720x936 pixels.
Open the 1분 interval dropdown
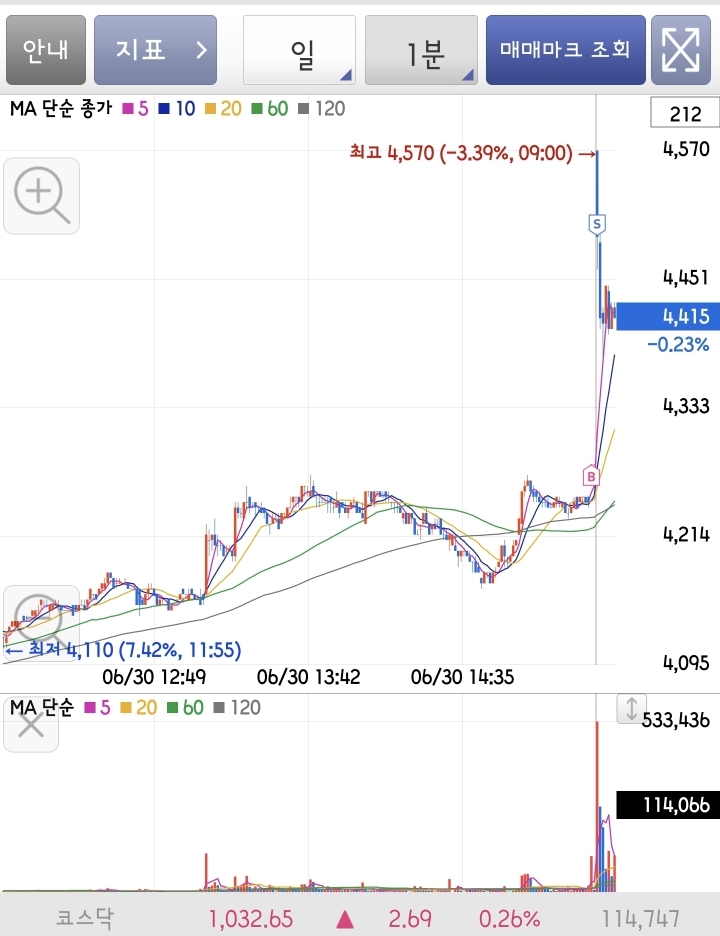[421, 50]
